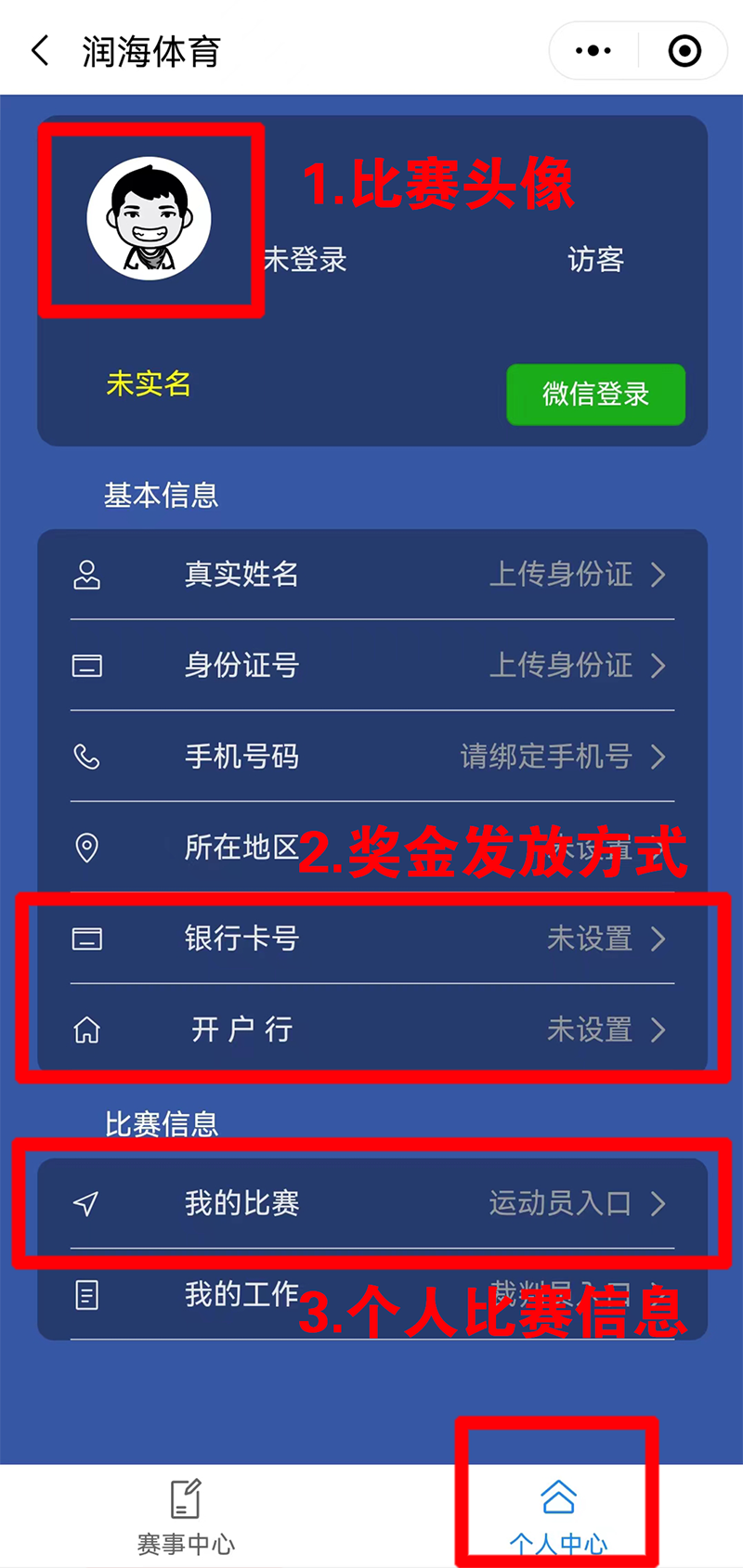Go back from 润海体育 page
The height and width of the screenshot is (1568, 743).
pos(39,51)
